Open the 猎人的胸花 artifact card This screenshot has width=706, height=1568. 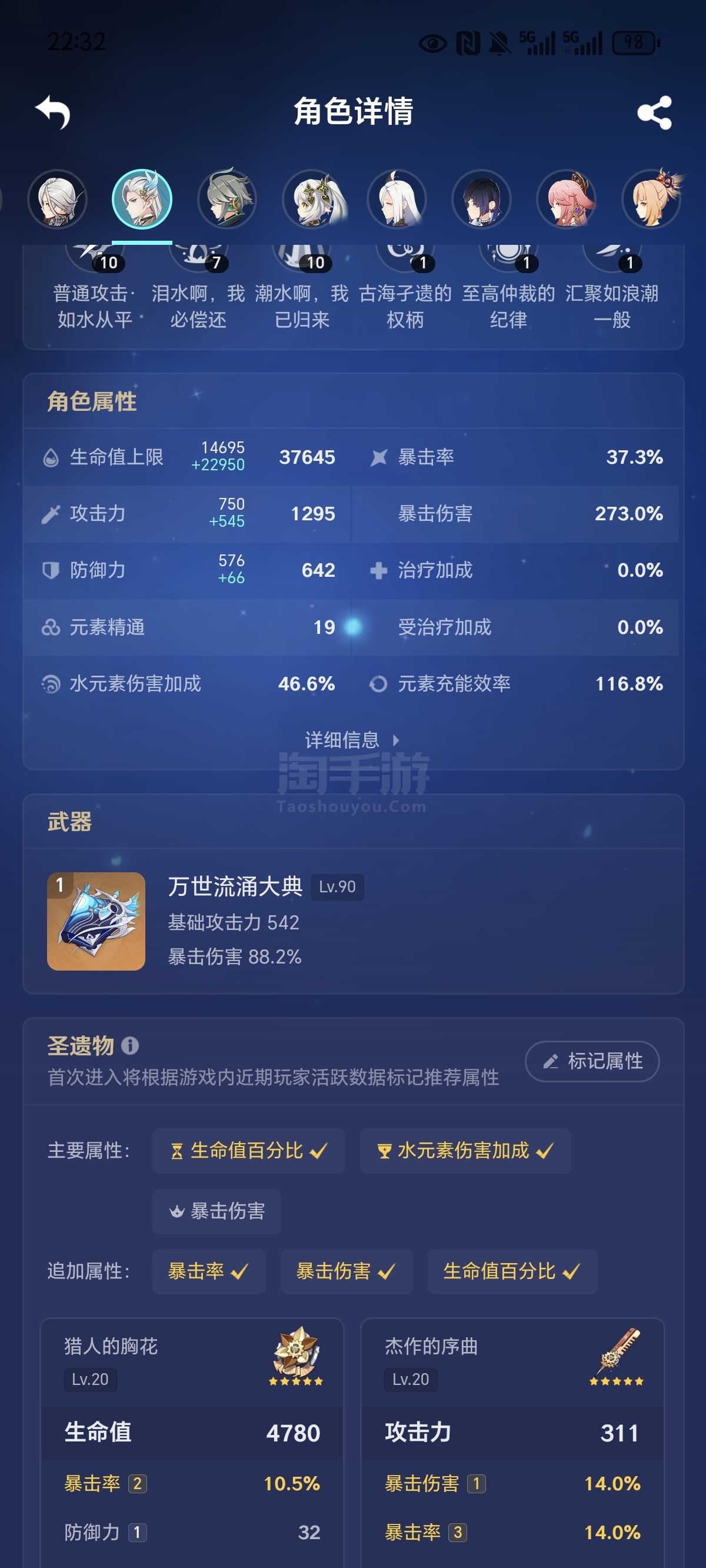pyautogui.click(x=192, y=1443)
